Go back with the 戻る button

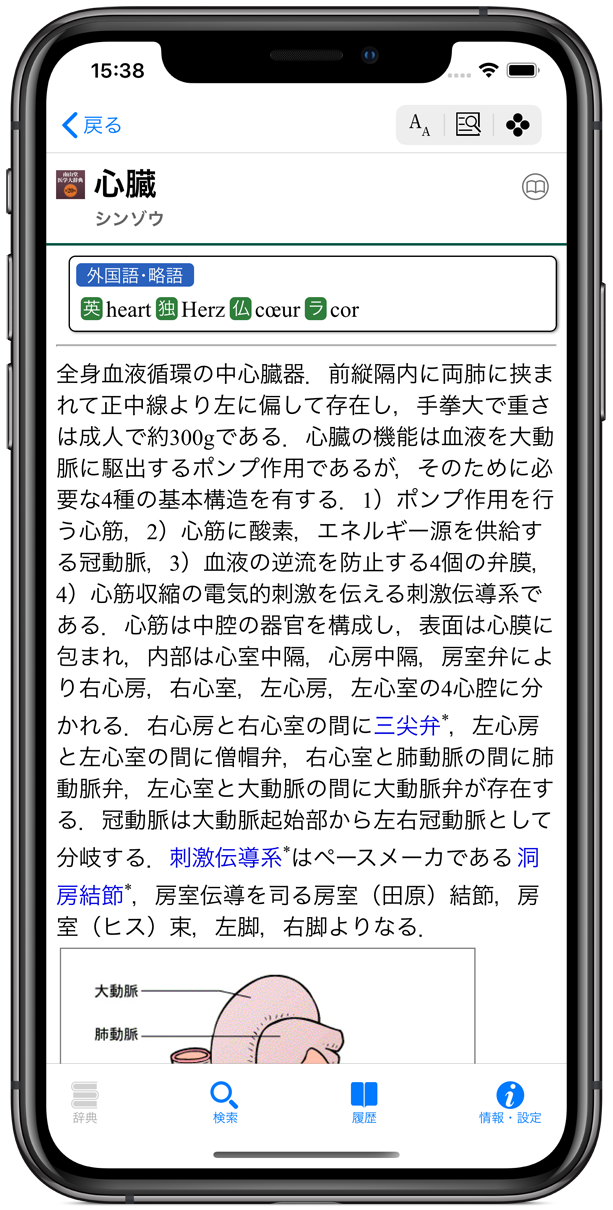click(92, 125)
